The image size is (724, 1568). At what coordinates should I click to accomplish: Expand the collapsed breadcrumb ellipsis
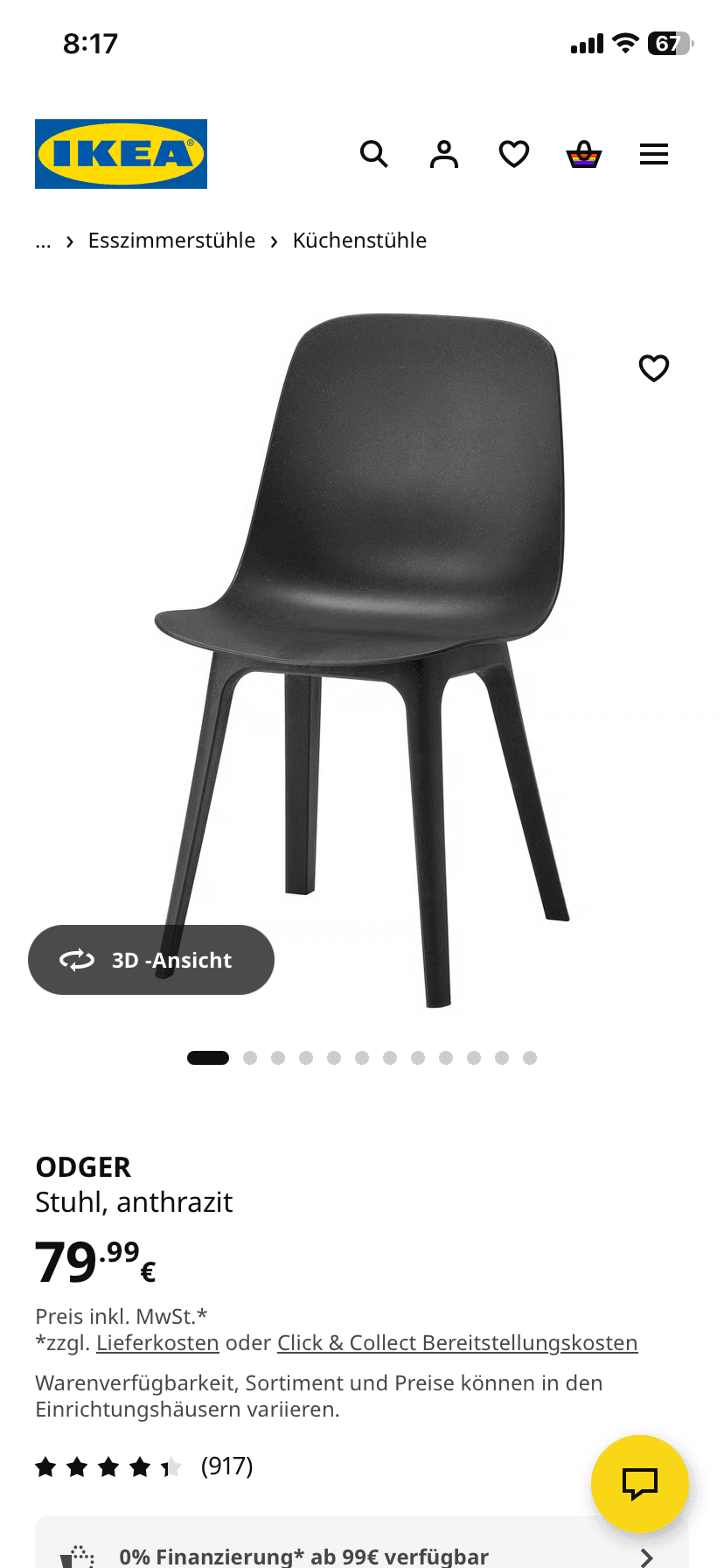click(44, 241)
